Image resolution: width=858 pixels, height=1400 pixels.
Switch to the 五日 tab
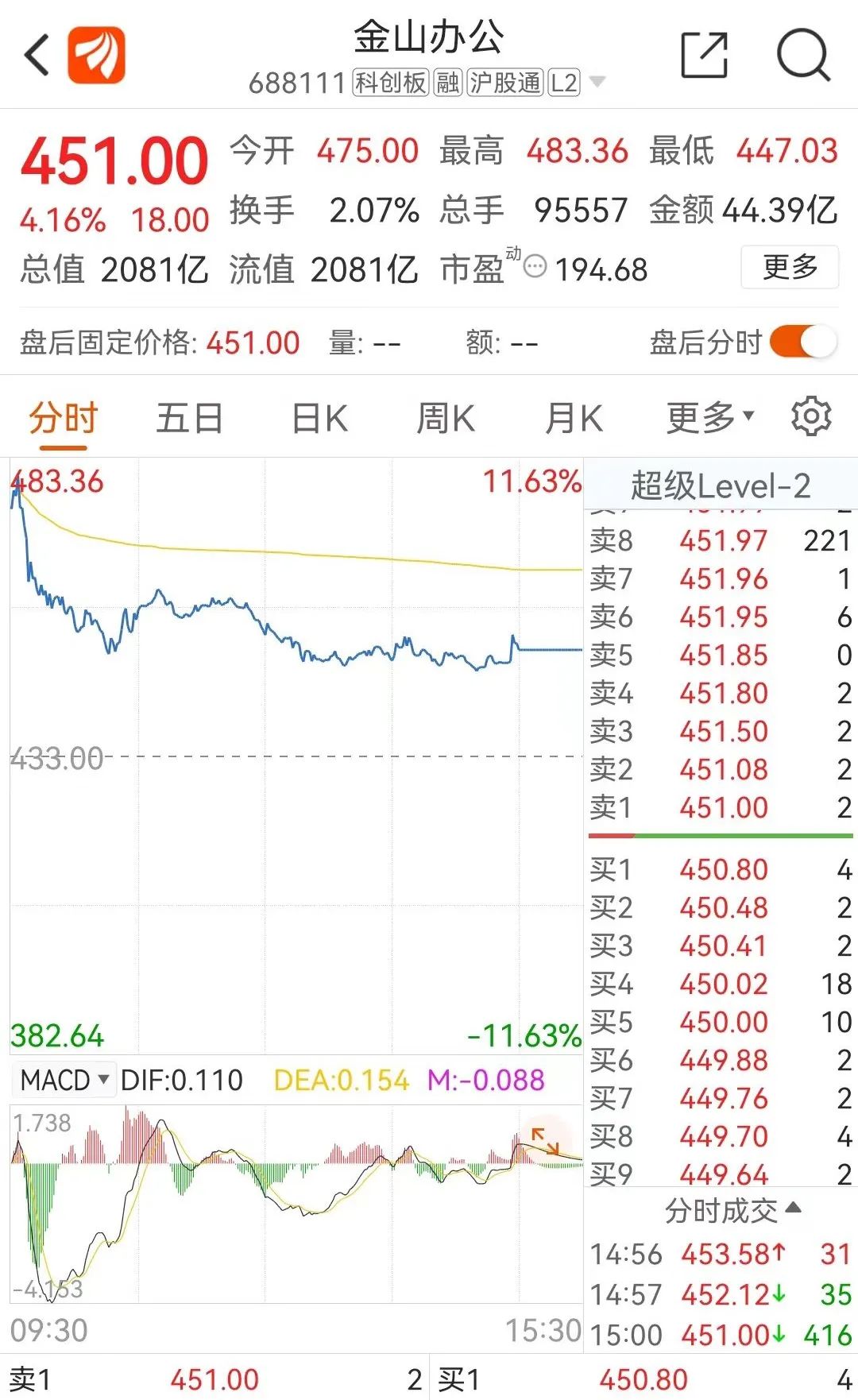190,418
